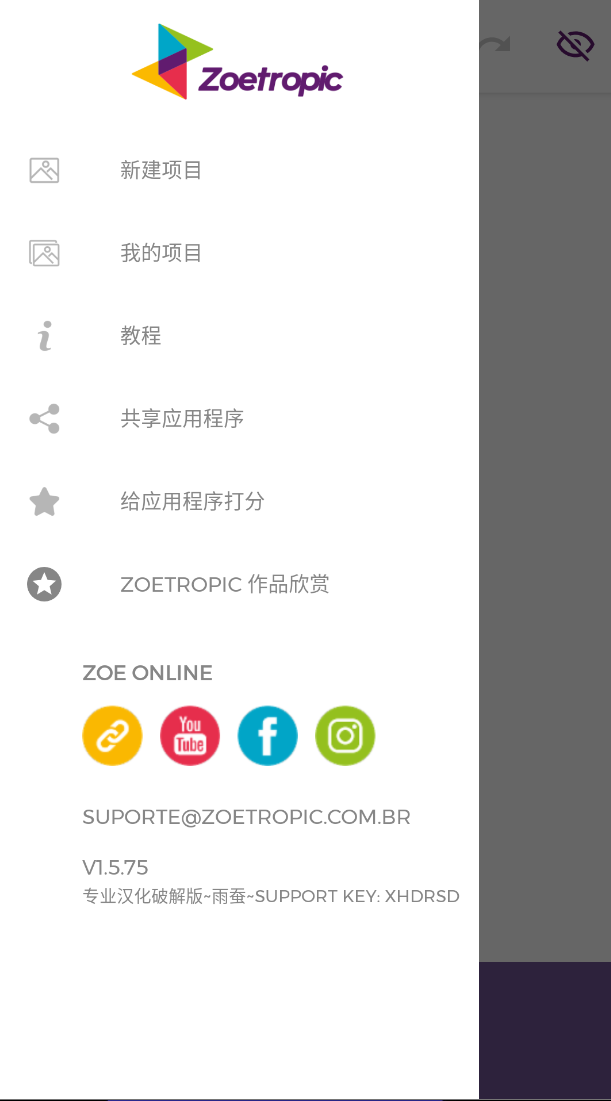
Task: Open the 教程 tutorial entry
Action: coord(239,336)
